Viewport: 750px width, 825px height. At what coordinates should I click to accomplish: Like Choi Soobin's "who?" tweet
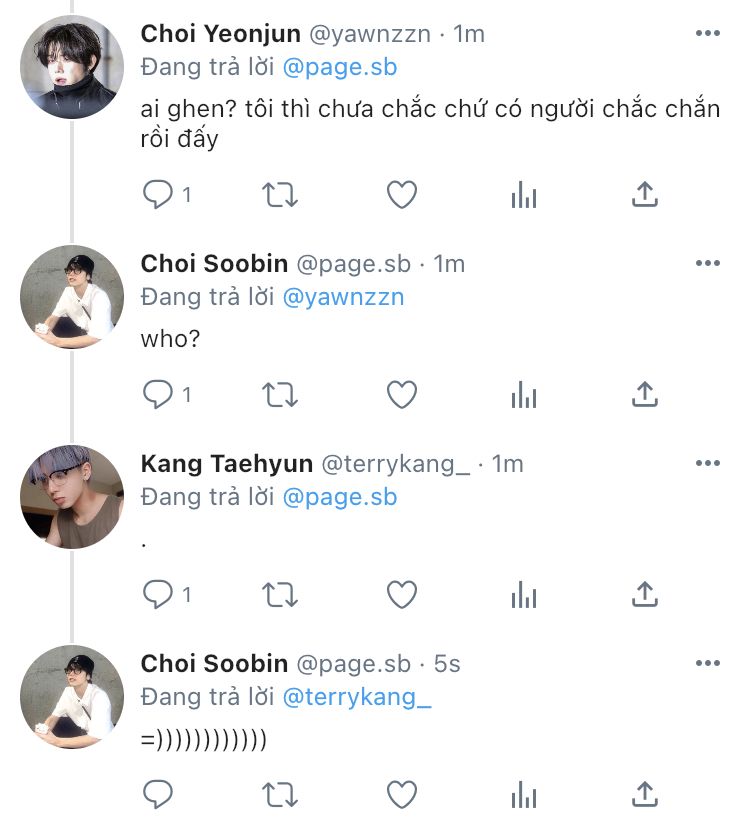point(401,395)
